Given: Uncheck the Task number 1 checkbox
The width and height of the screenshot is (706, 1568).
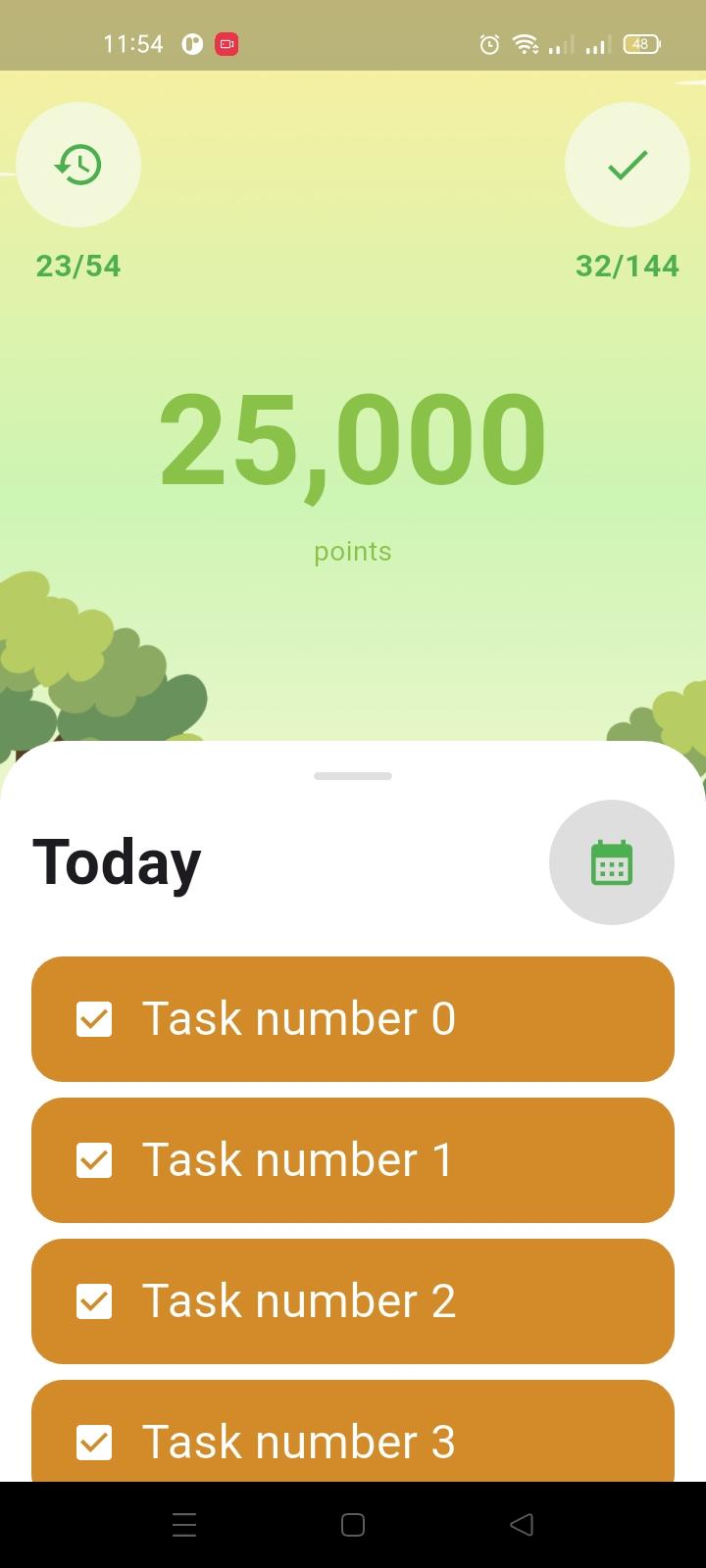Looking at the screenshot, I should pos(94,1160).
